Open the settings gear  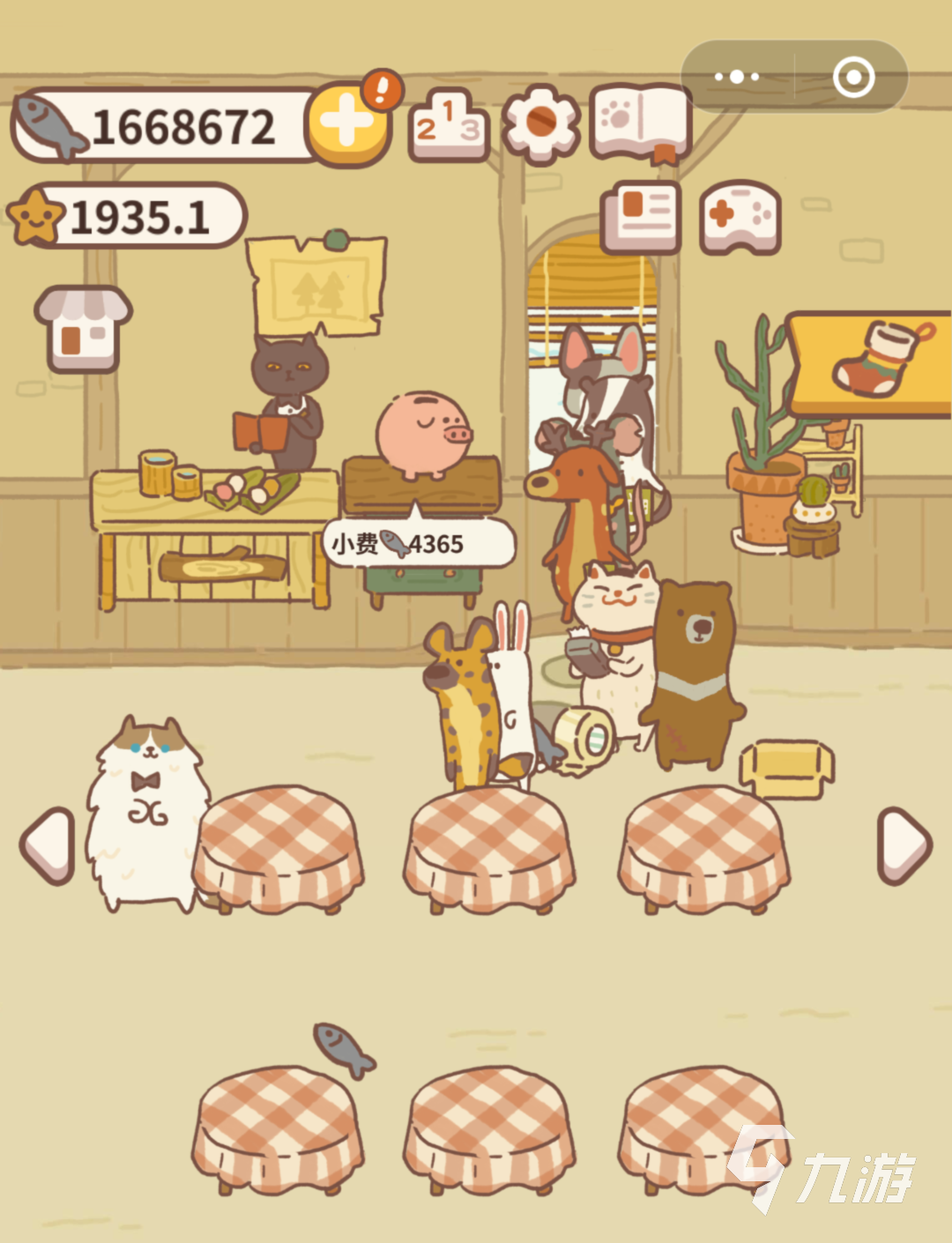pos(540,124)
